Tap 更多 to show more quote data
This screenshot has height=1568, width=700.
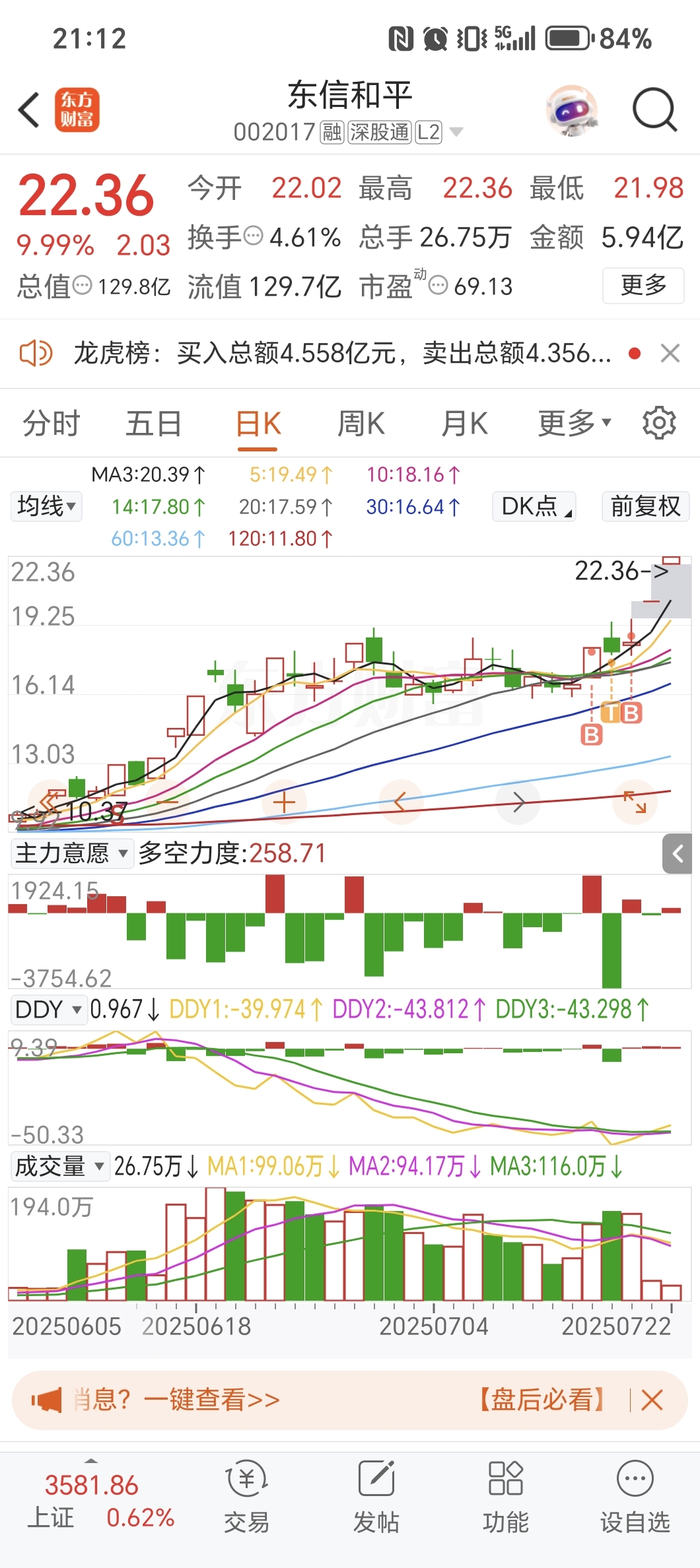coord(643,286)
